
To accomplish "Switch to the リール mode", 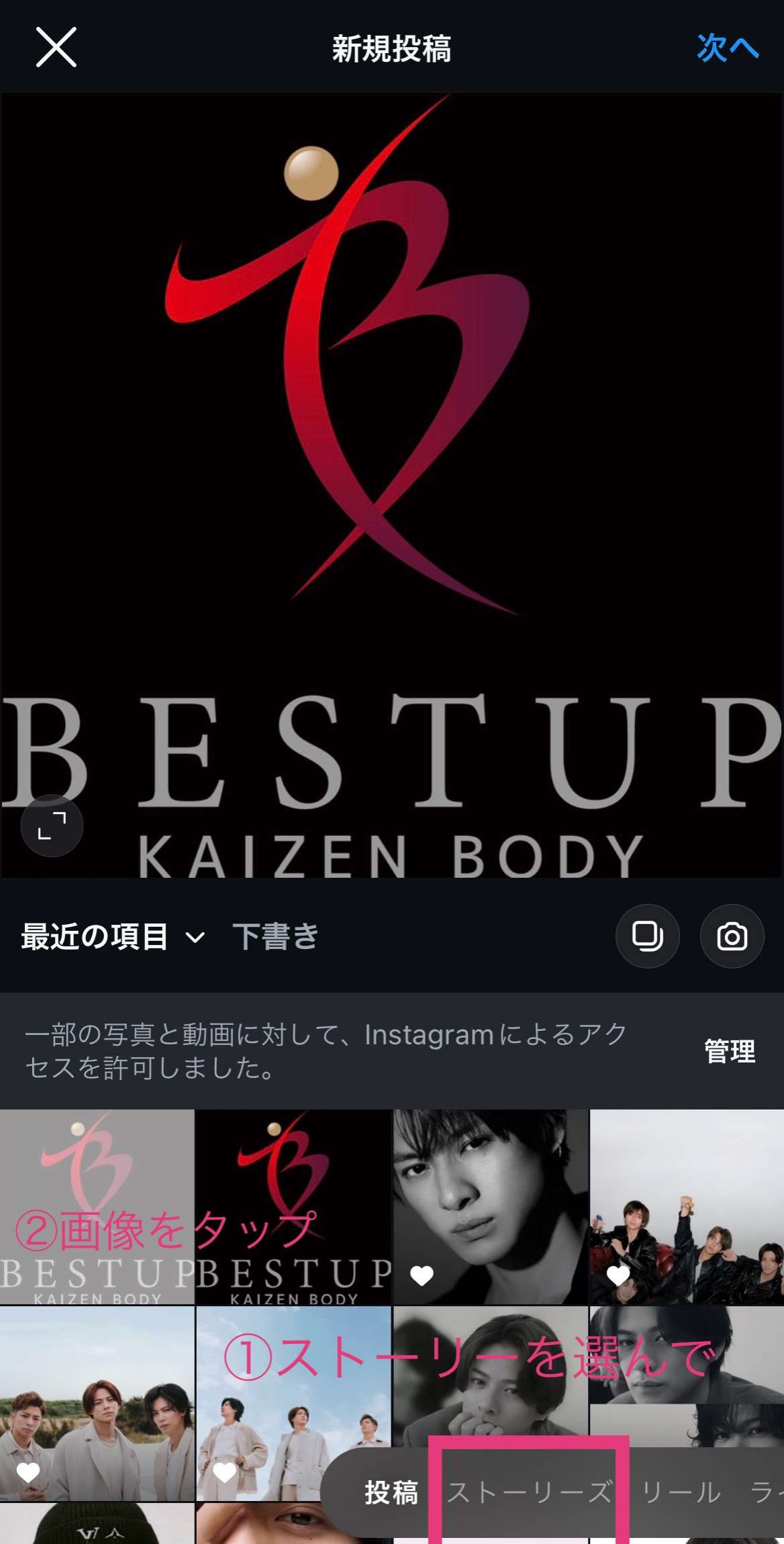I will point(681,1493).
